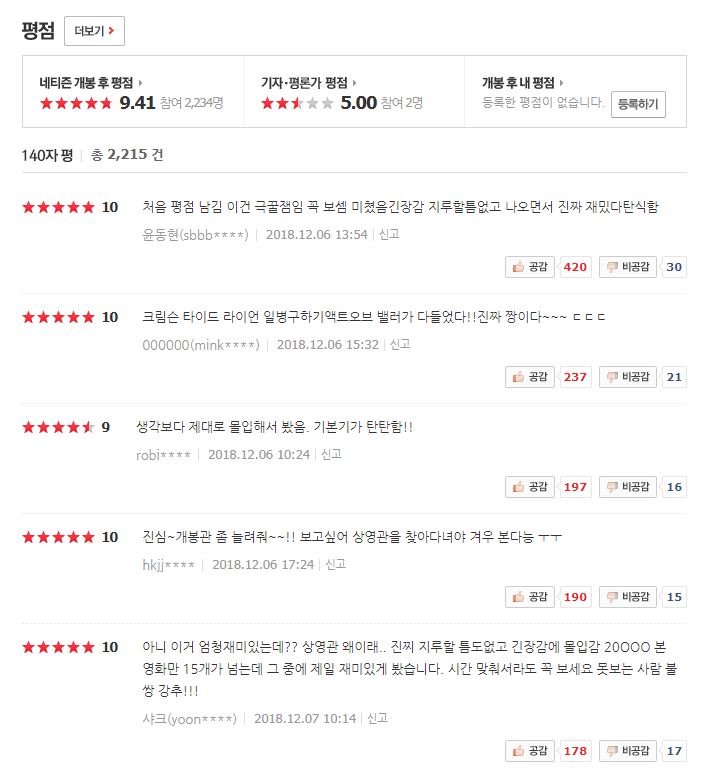
Task: Tap 비공감 on the mink**** review
Action: tap(627, 377)
